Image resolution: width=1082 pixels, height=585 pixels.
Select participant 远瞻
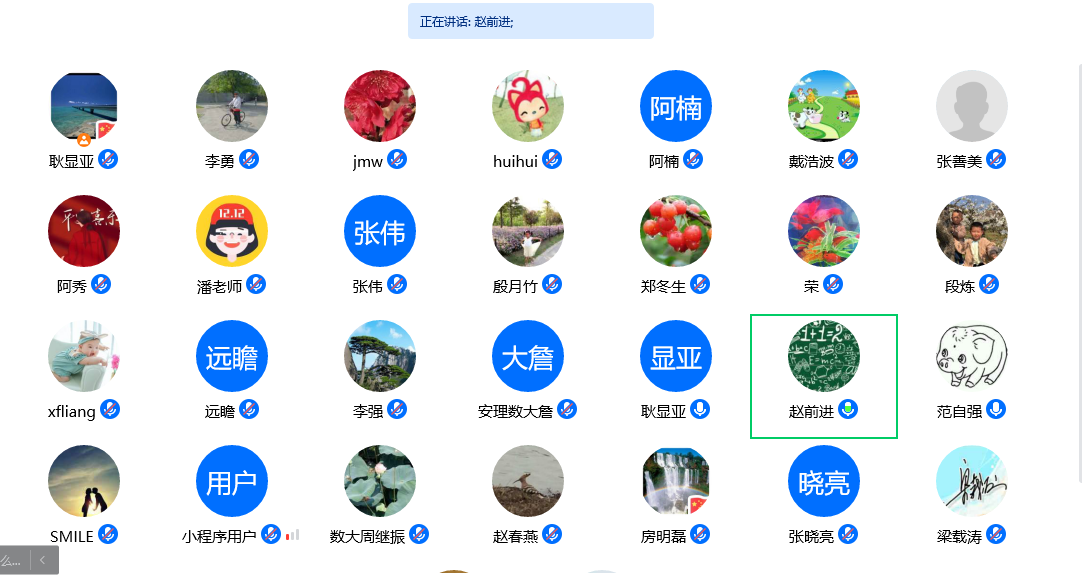tap(232, 356)
